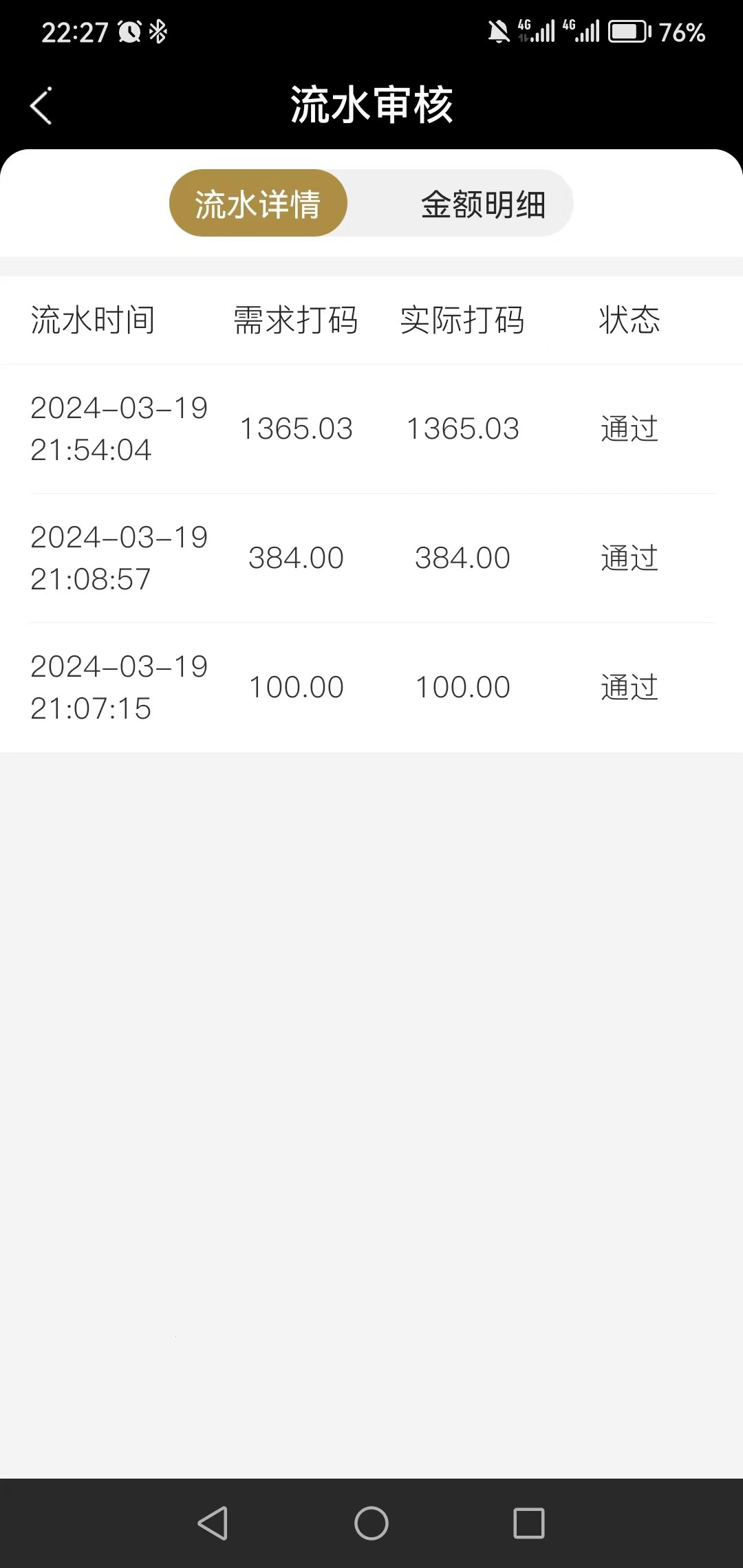Tap 通过 status on the 100.00 row
Viewport: 743px width, 1568px height.
coord(628,686)
